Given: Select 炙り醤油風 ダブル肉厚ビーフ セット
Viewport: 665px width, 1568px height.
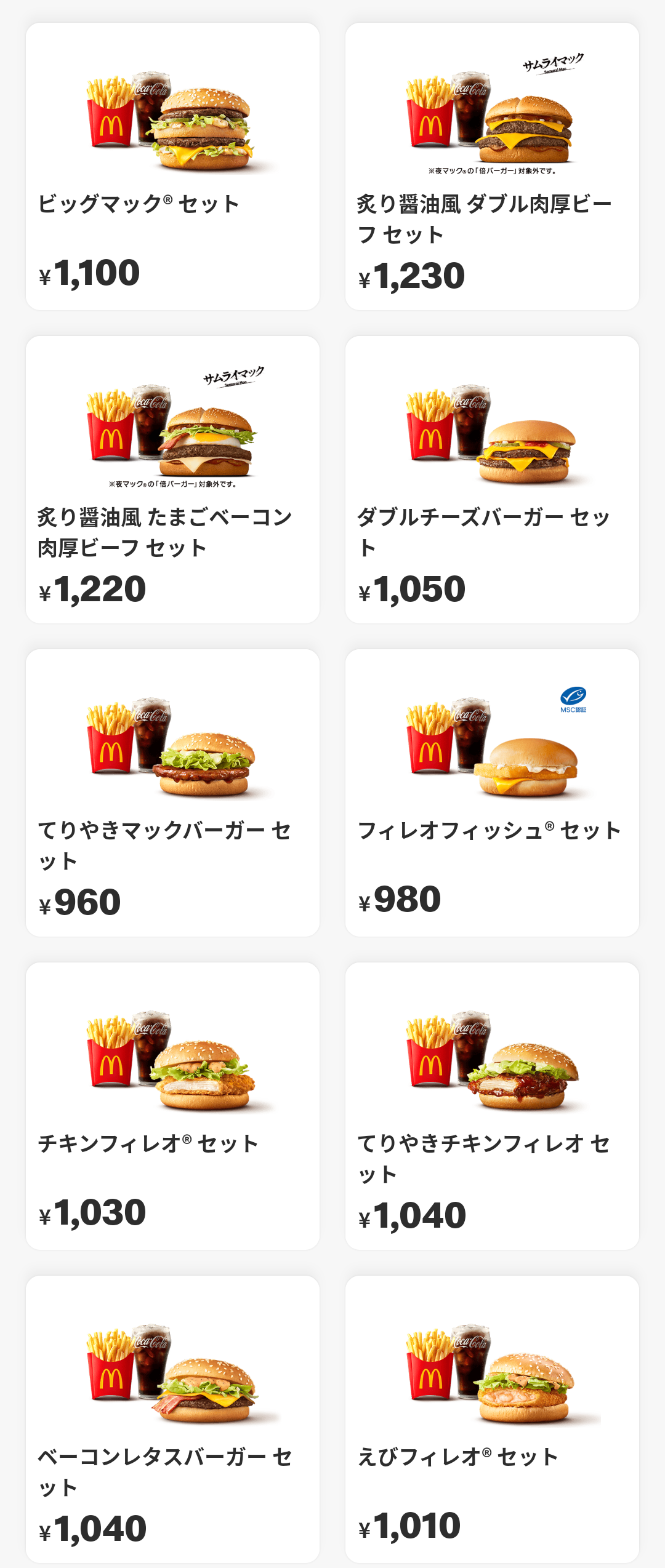Looking at the screenshot, I should 492,166.
